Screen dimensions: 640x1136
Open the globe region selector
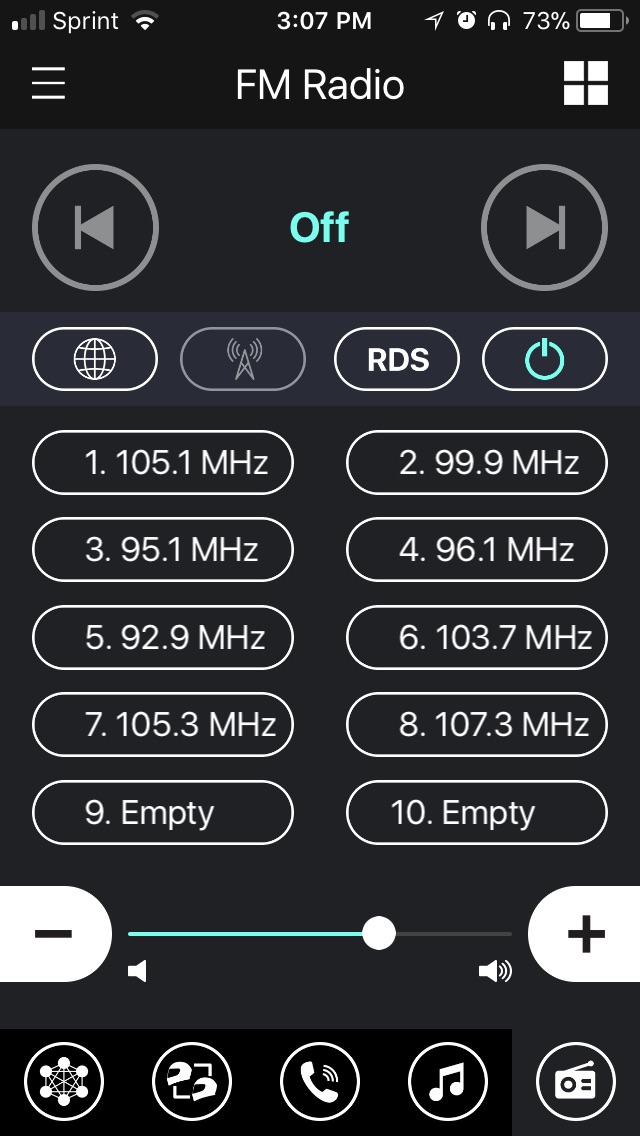95,359
